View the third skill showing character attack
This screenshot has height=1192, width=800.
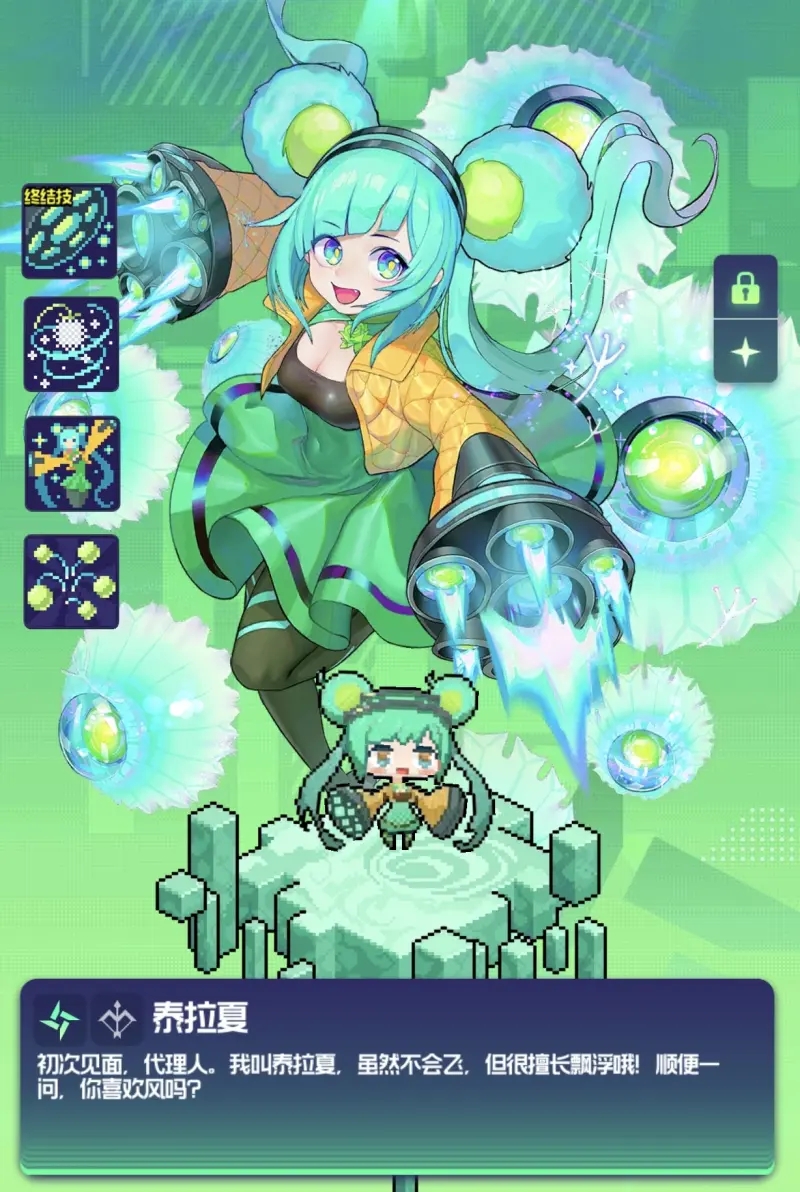(70, 464)
